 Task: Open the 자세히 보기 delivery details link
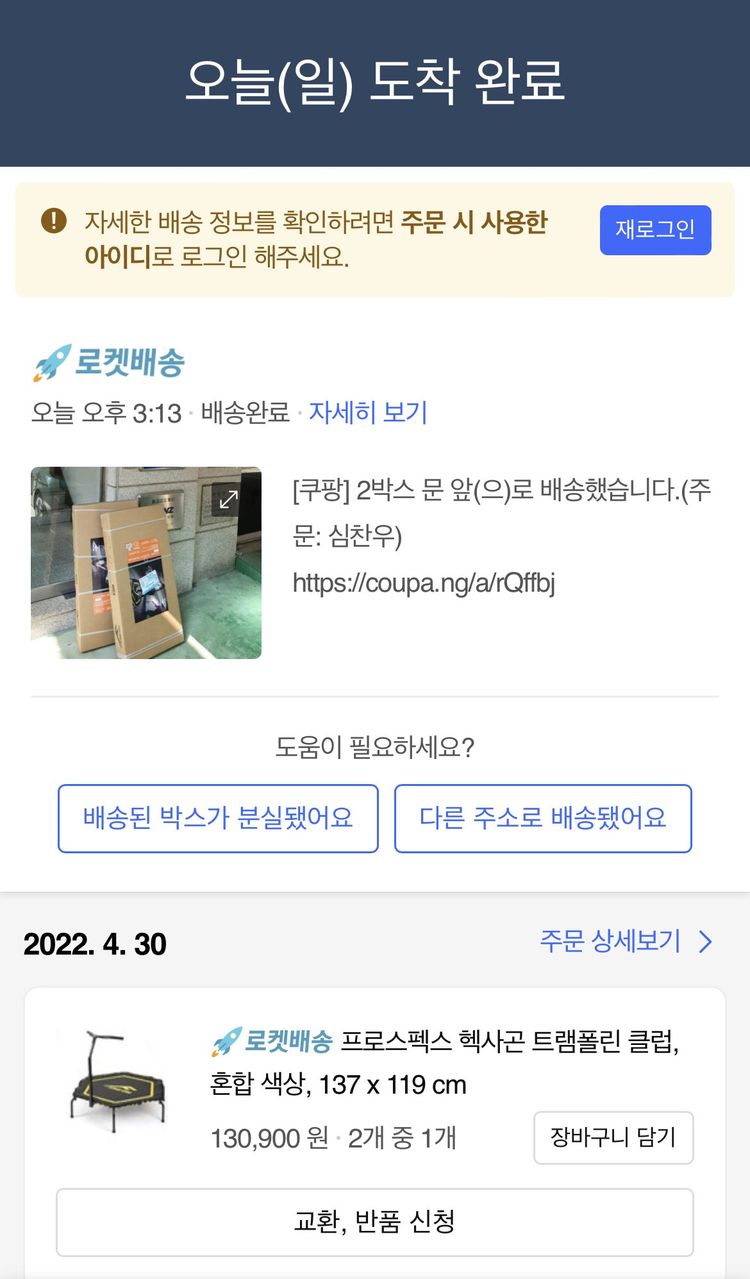368,412
